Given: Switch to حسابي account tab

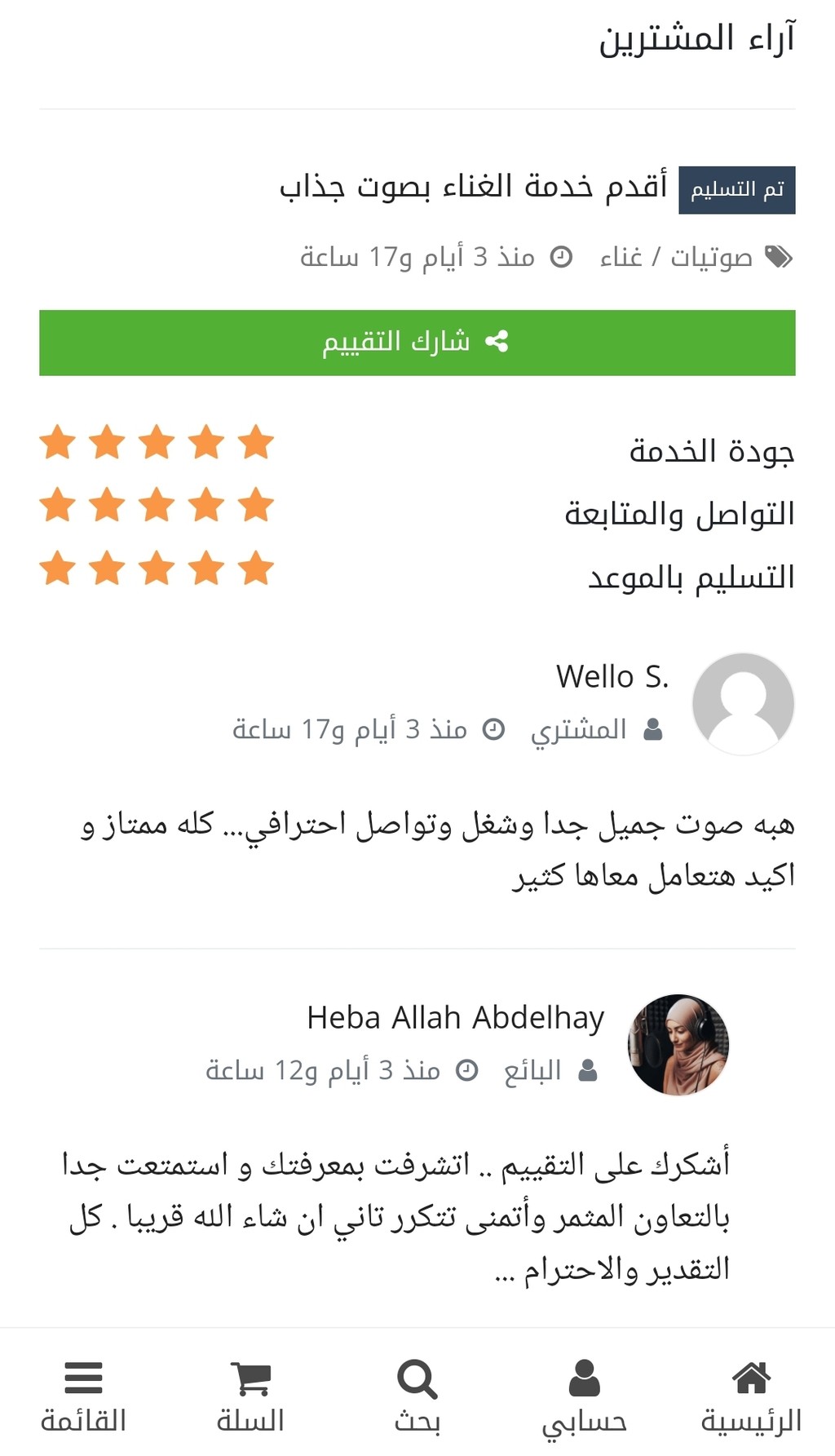Looking at the screenshot, I should 585,1396.
